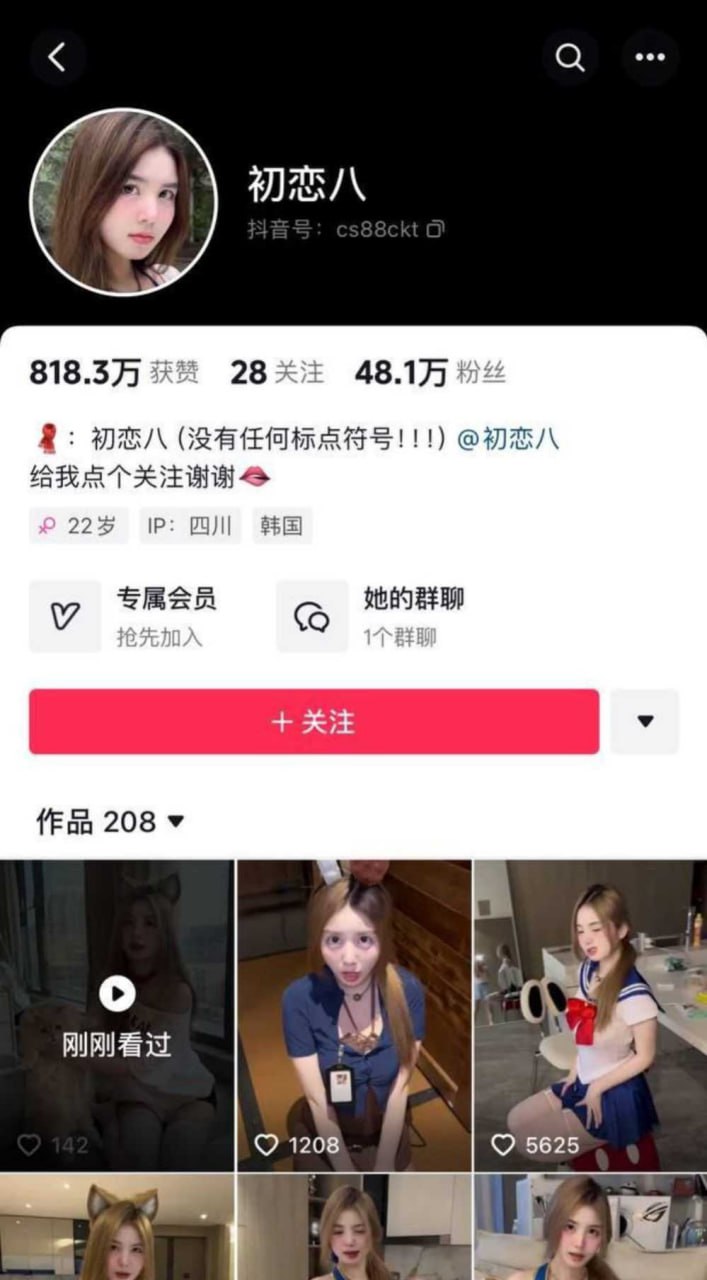Copy the Douyin ID cs88ckt

(x=435, y=229)
